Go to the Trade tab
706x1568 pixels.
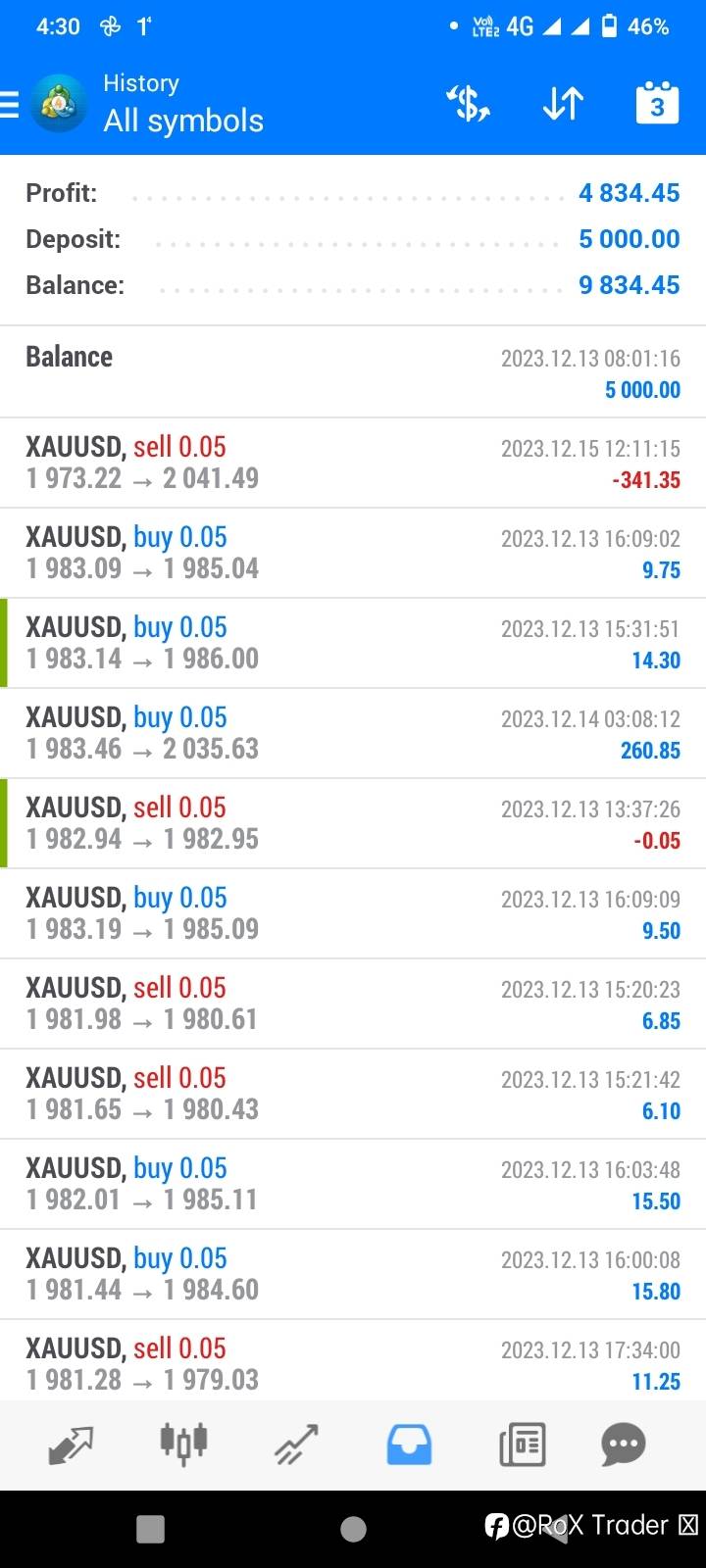click(x=297, y=1445)
